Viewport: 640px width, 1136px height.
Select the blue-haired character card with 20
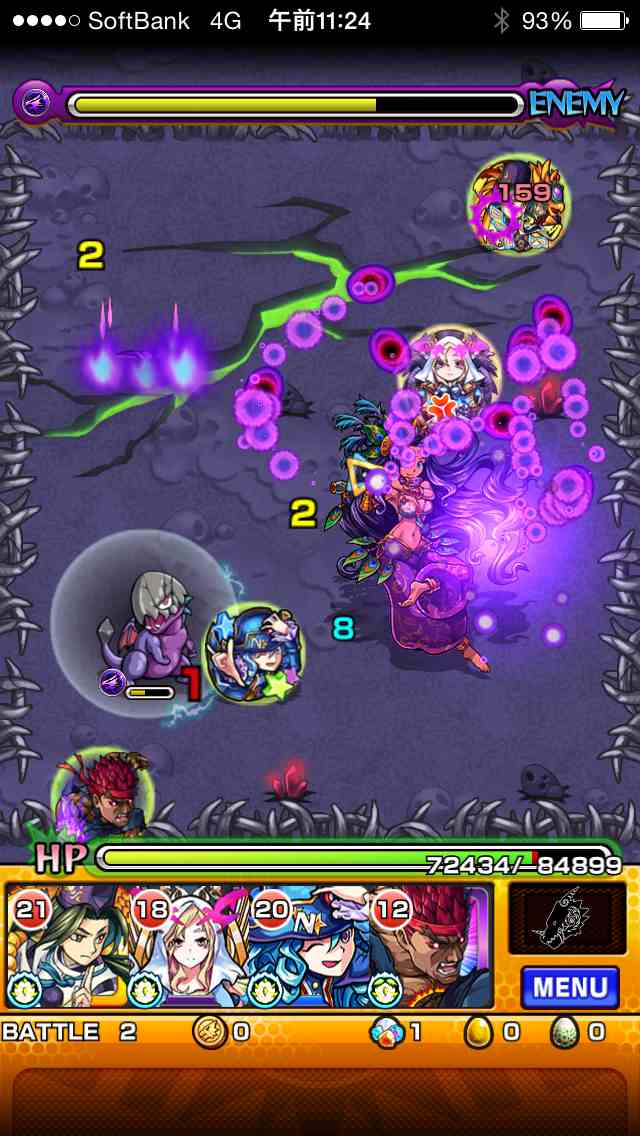308,946
